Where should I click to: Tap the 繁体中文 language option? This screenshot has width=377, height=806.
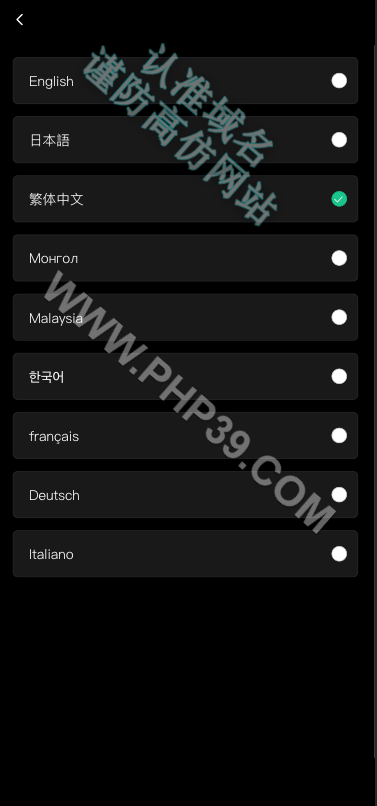[185, 199]
